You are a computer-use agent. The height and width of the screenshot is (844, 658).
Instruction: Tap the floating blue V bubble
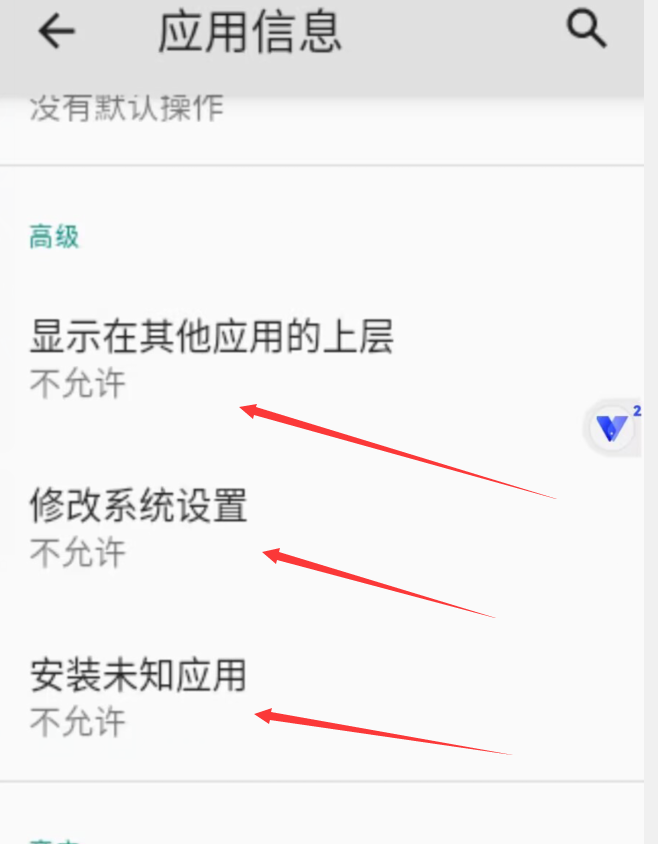coord(612,429)
